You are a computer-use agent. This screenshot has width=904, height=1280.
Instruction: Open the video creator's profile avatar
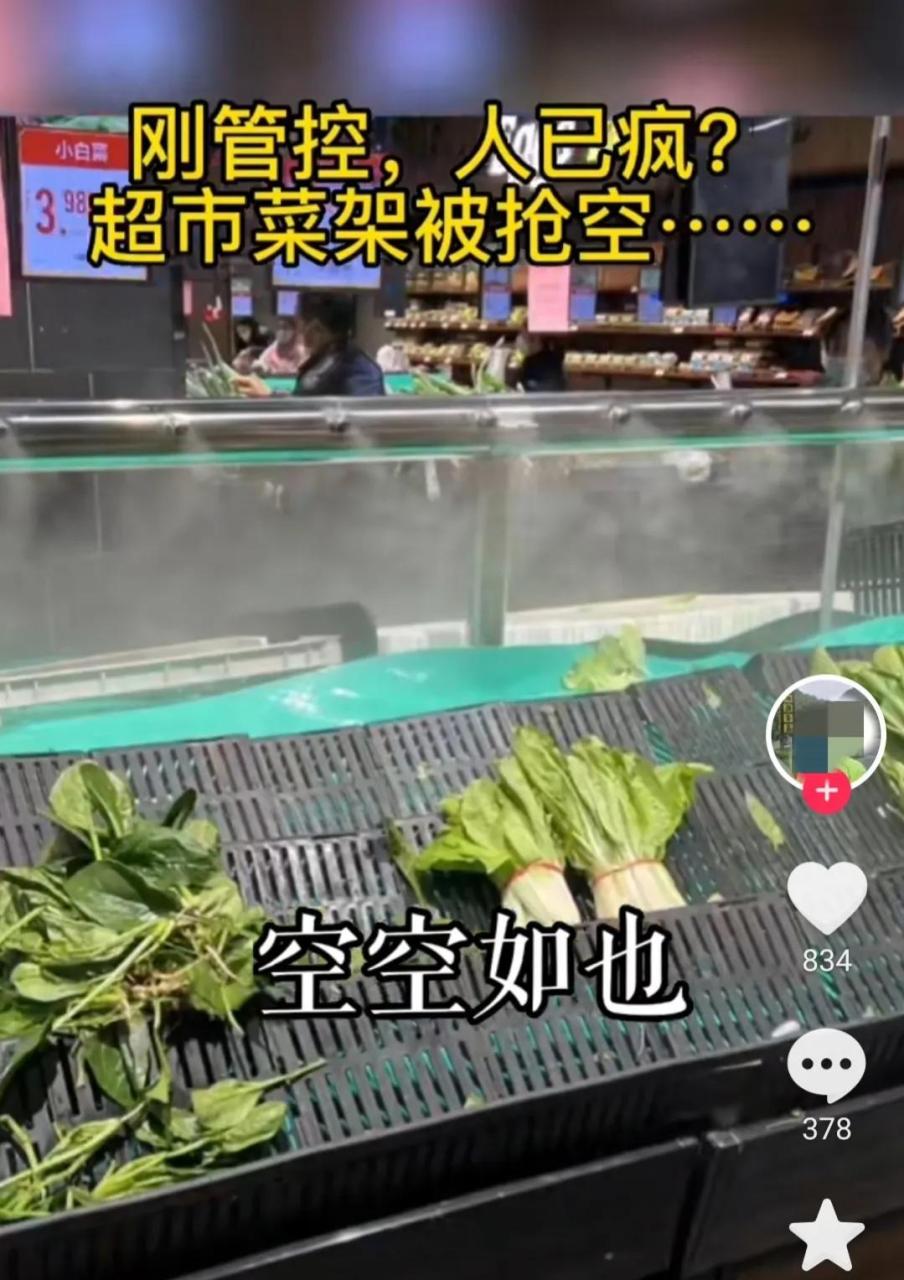(x=826, y=734)
